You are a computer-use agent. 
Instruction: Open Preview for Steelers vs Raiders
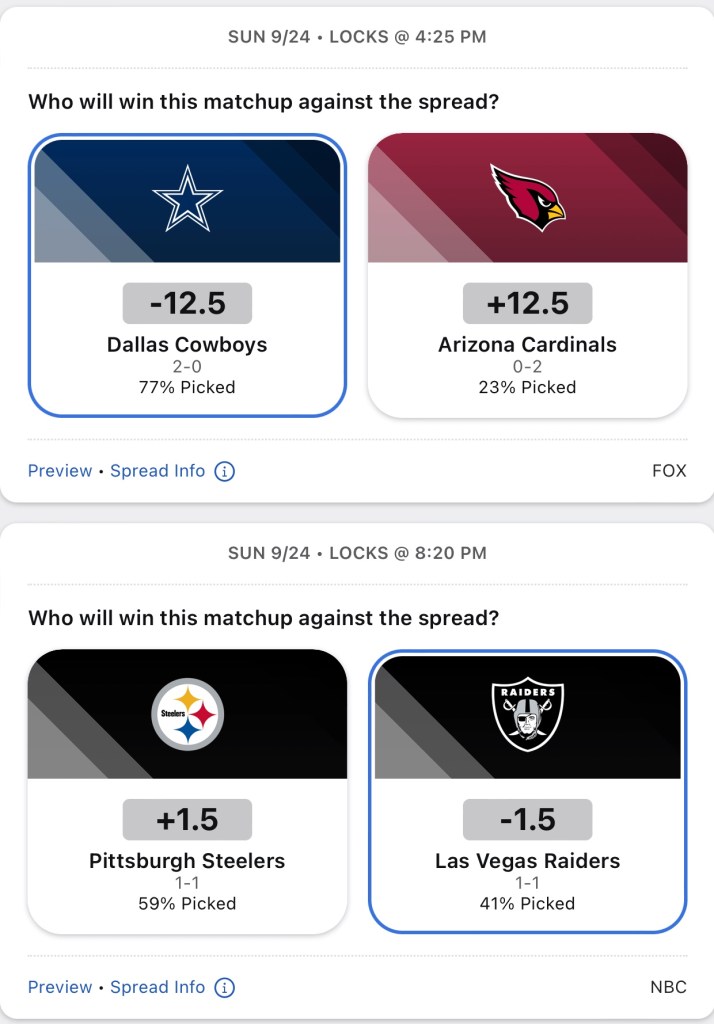point(60,987)
